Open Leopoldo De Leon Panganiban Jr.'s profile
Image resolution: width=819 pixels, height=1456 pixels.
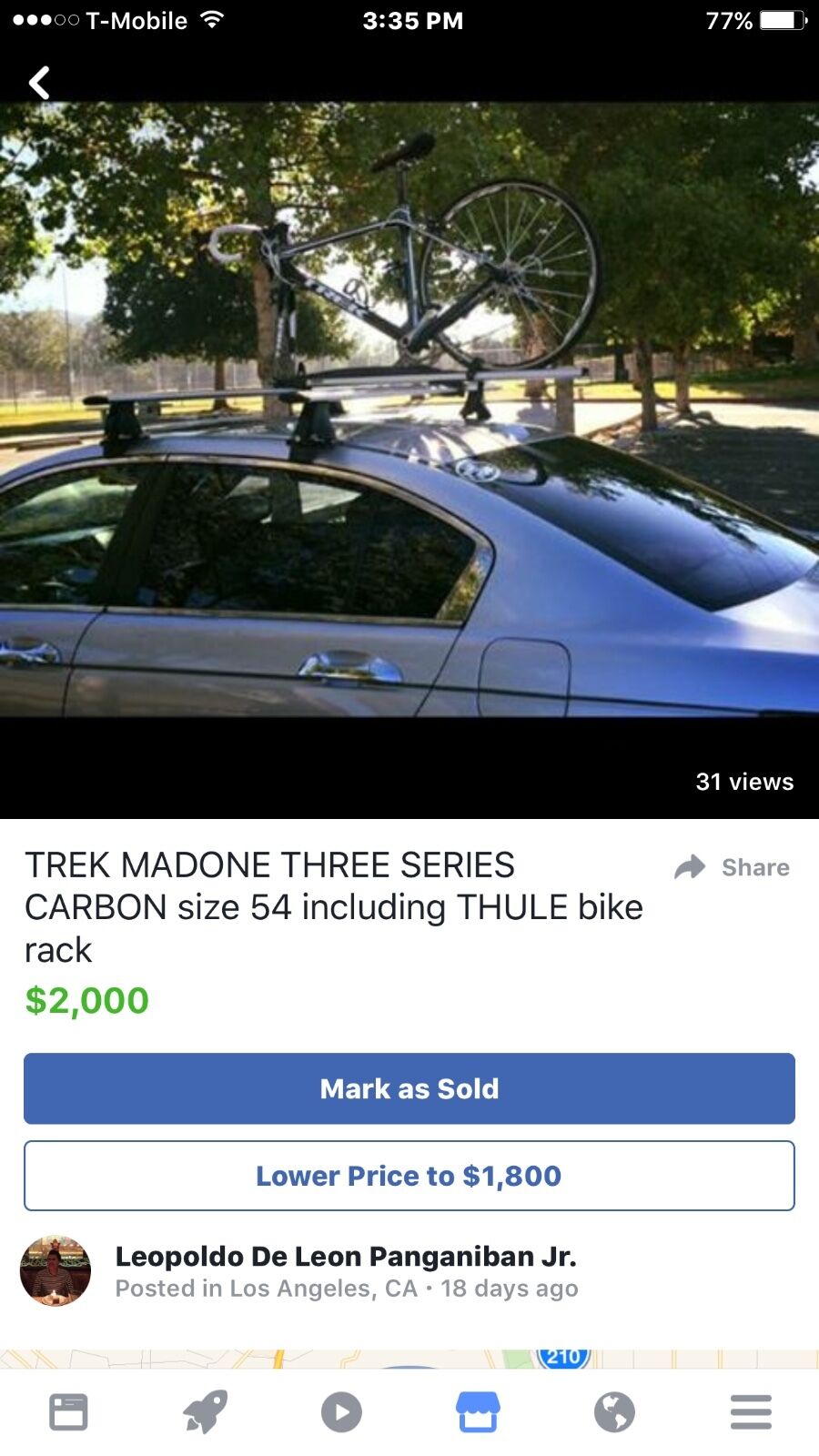345,1257
